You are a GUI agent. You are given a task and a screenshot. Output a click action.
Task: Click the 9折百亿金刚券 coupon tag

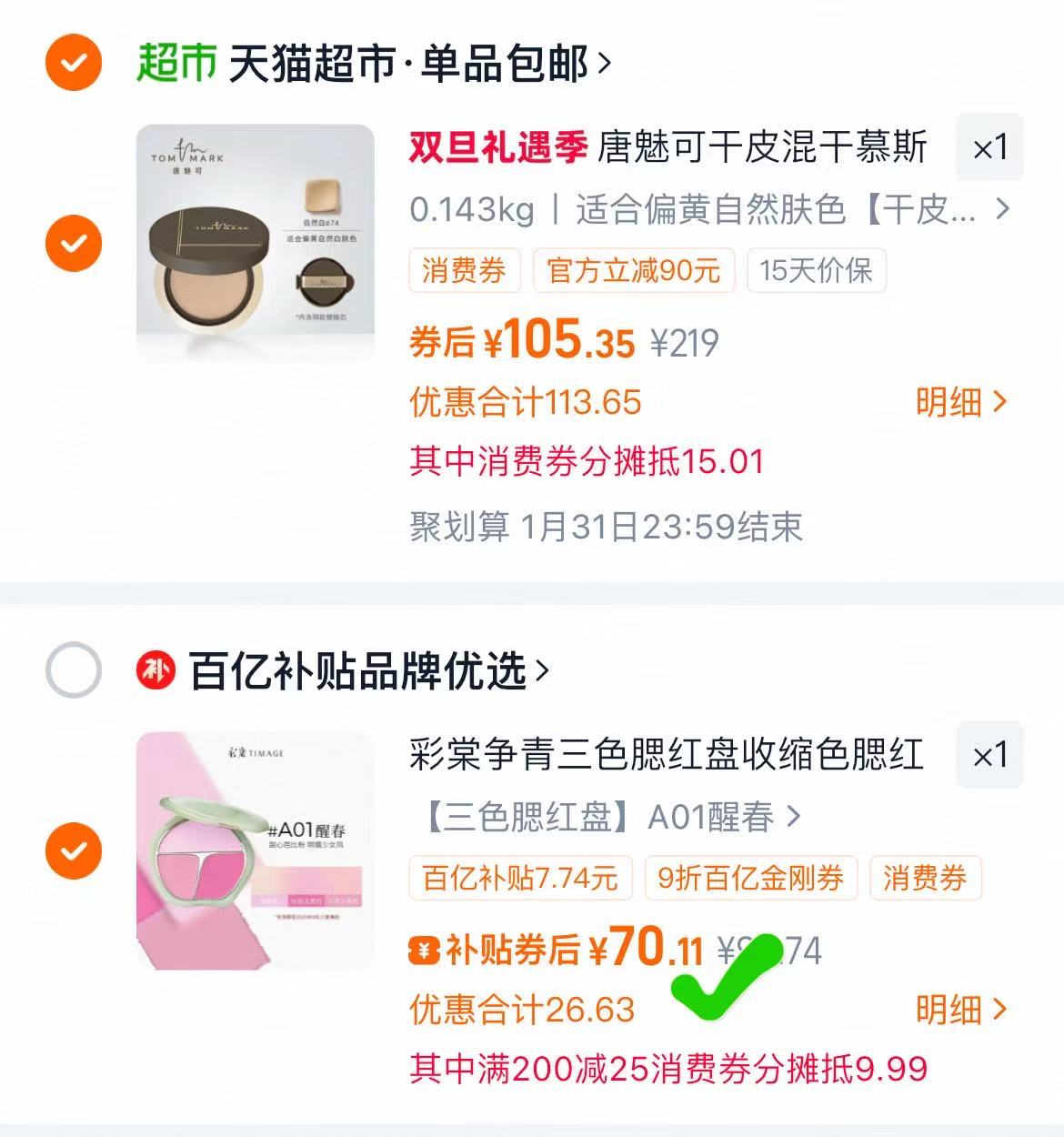tap(752, 879)
